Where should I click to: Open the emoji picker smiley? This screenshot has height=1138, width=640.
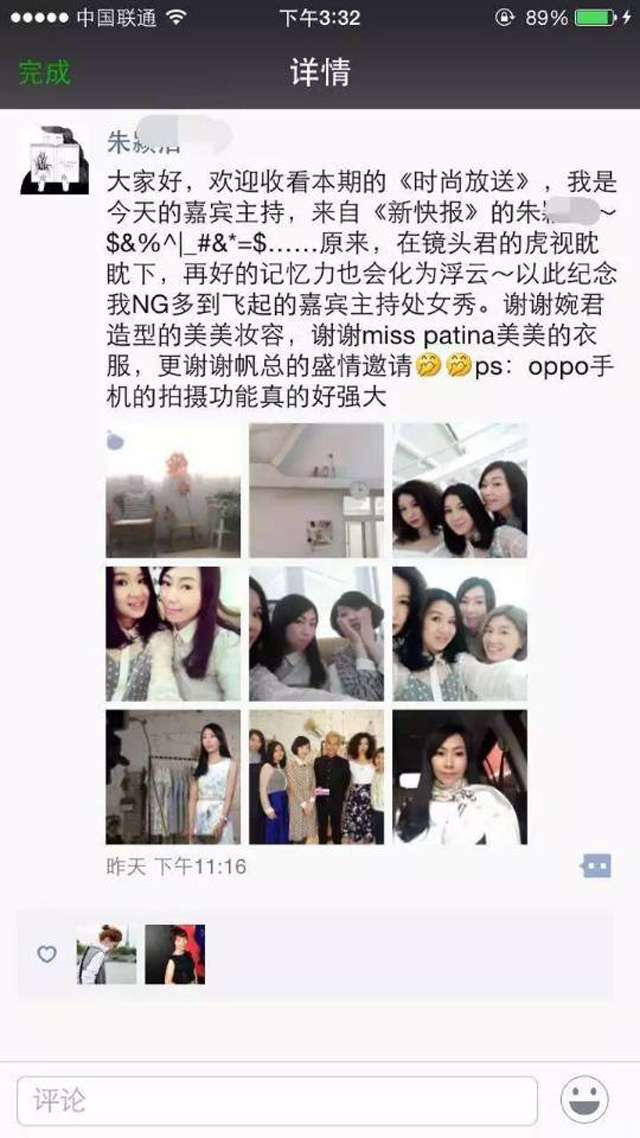click(584, 1101)
